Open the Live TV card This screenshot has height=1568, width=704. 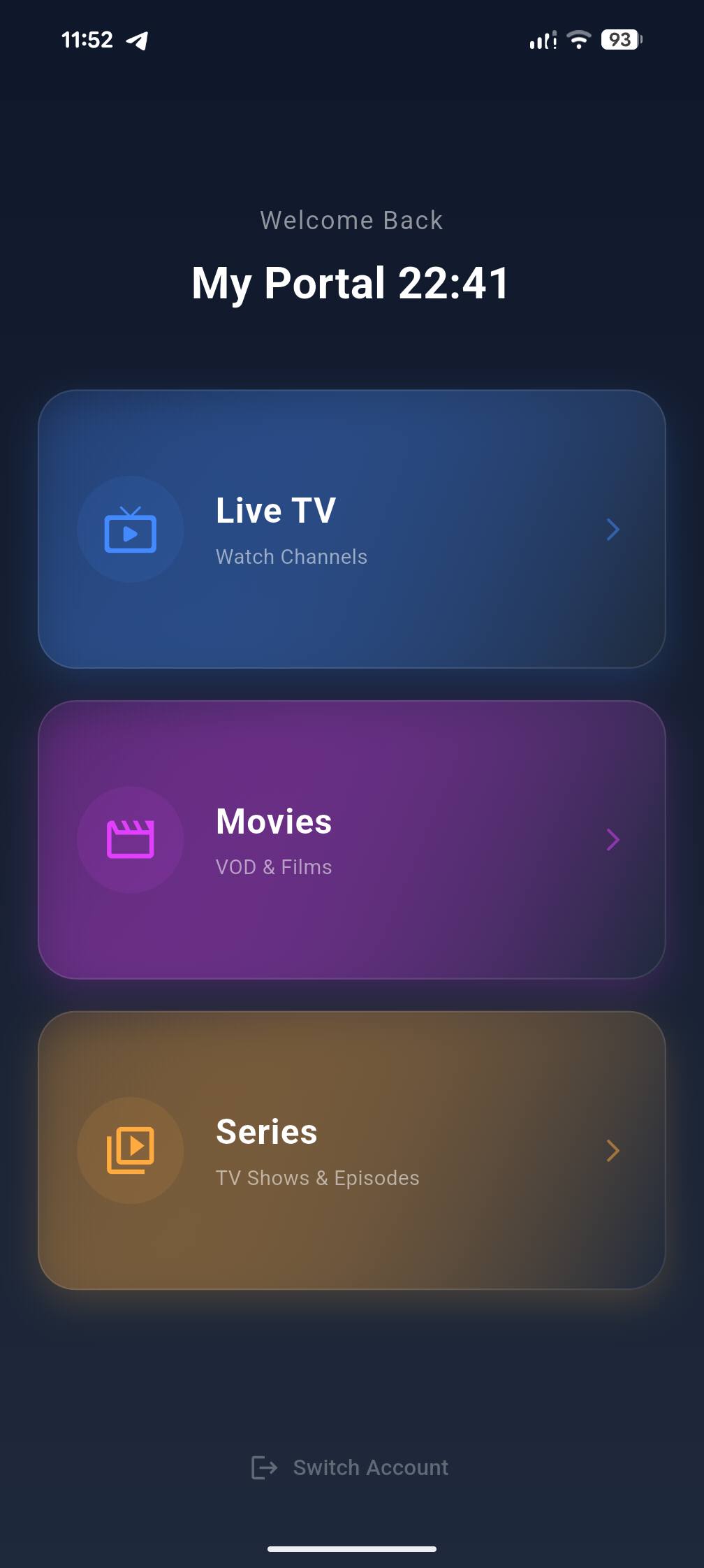351,529
